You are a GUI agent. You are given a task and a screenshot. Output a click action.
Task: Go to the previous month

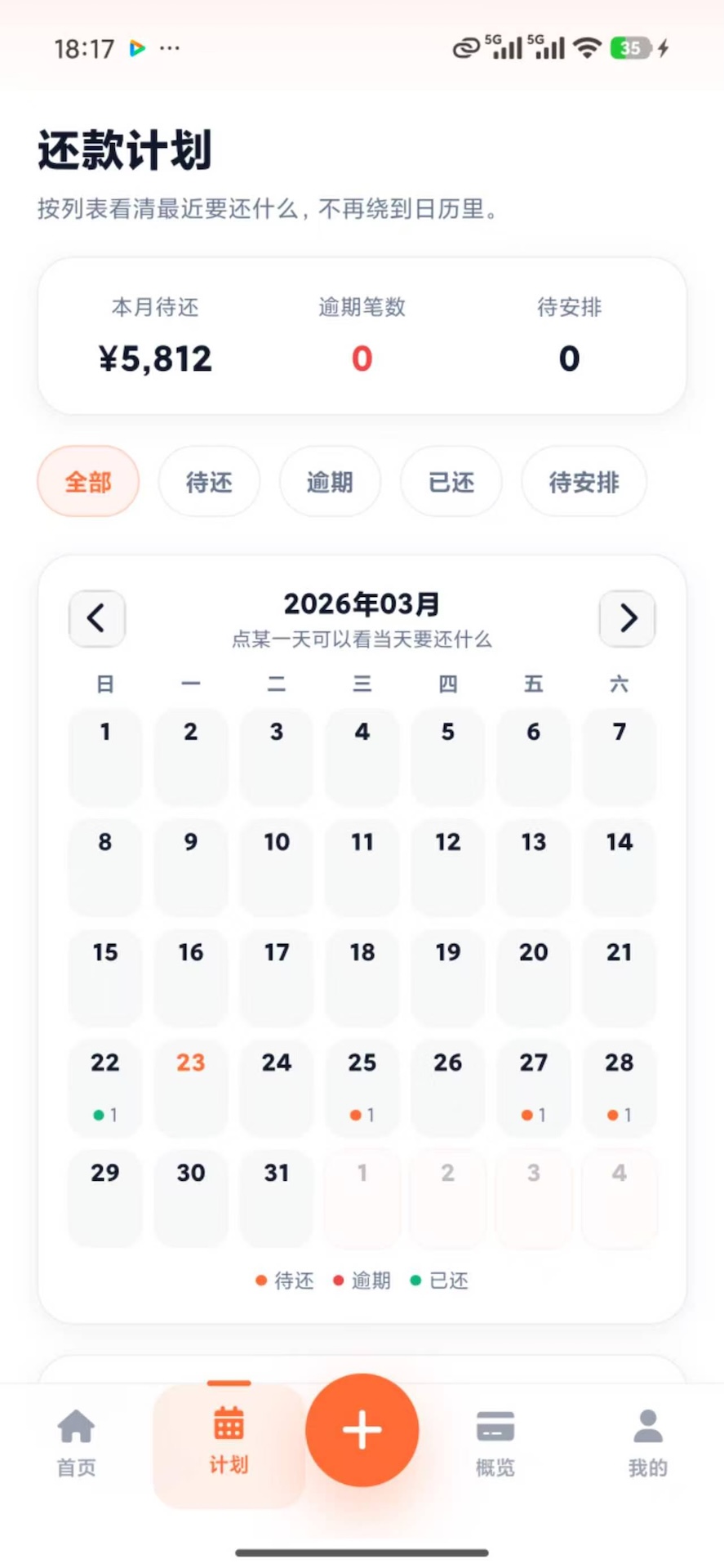click(x=96, y=618)
